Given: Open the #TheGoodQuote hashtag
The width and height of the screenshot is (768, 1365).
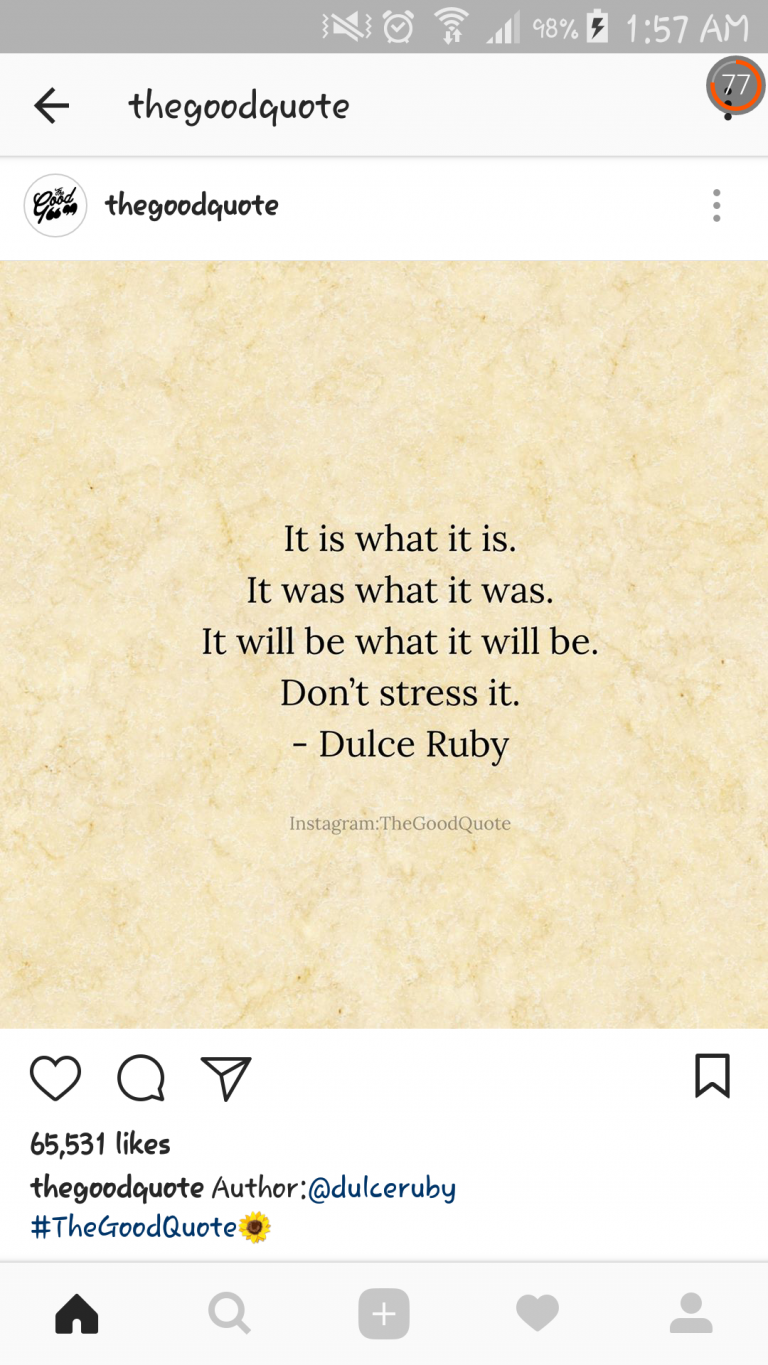Looking at the screenshot, I should click(133, 1226).
